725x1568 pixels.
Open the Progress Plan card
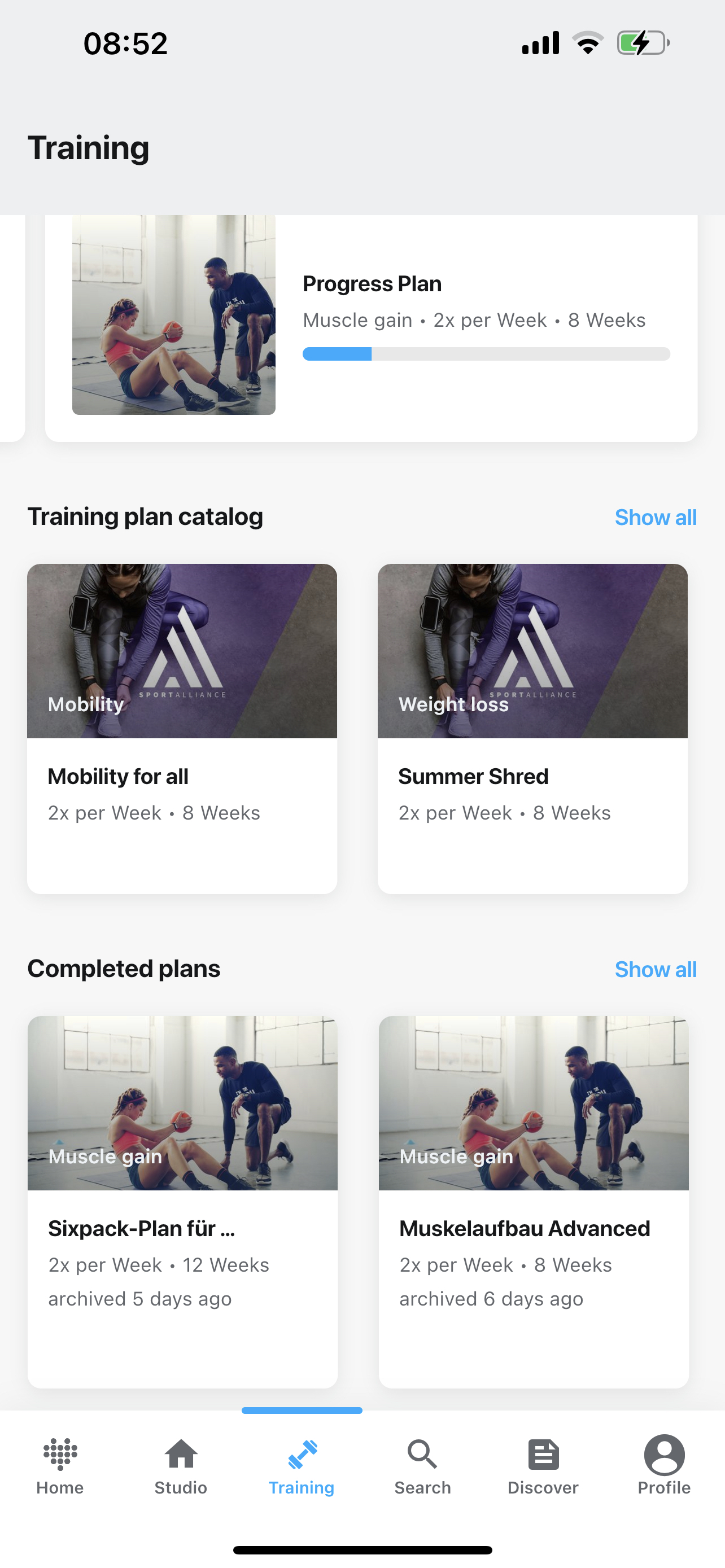(372, 328)
